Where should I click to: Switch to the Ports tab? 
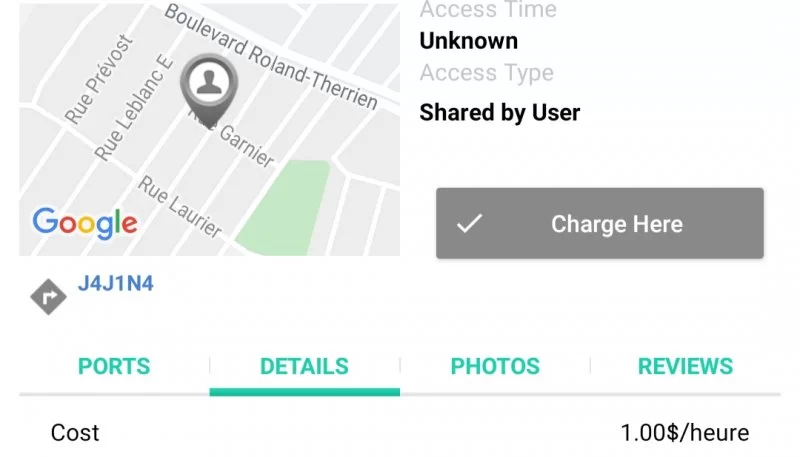(114, 366)
